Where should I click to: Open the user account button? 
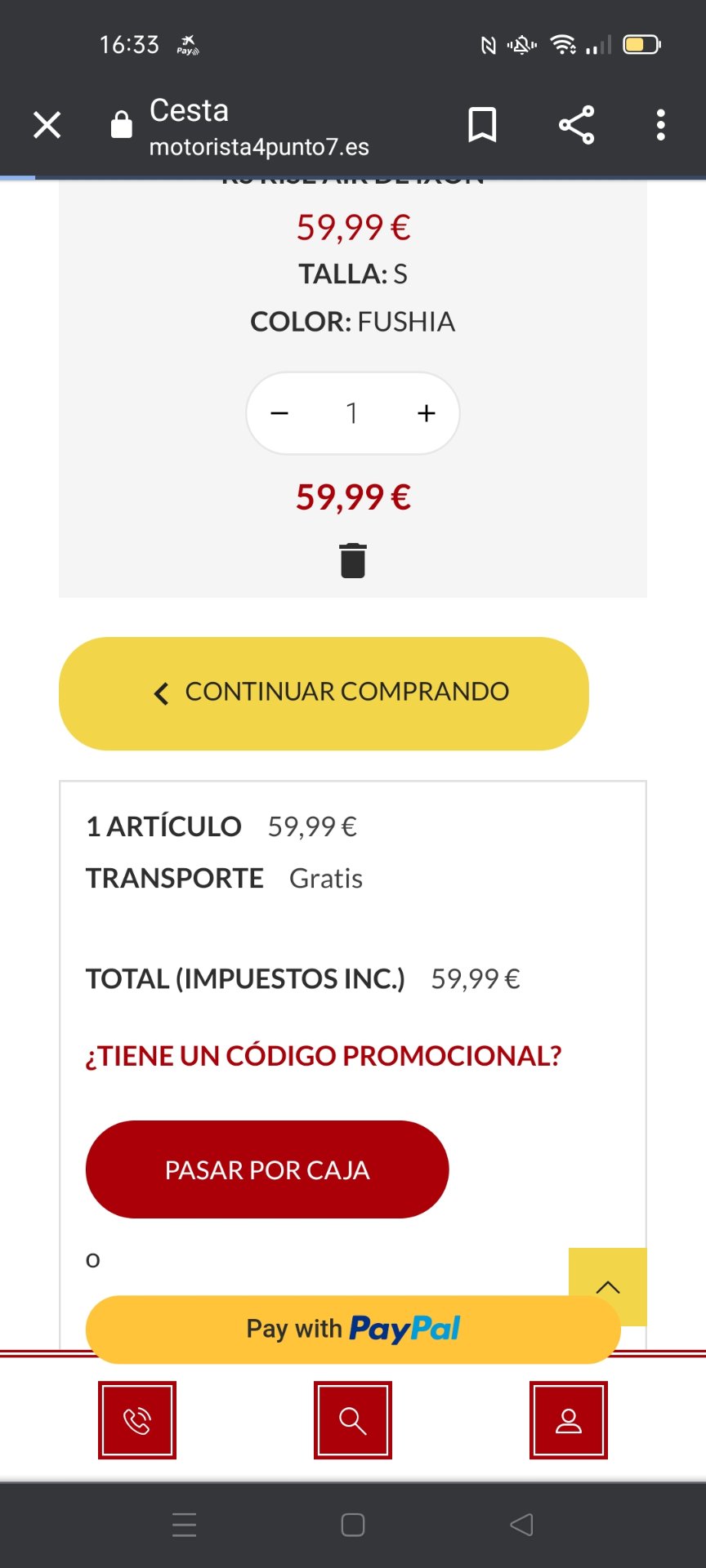[569, 1420]
